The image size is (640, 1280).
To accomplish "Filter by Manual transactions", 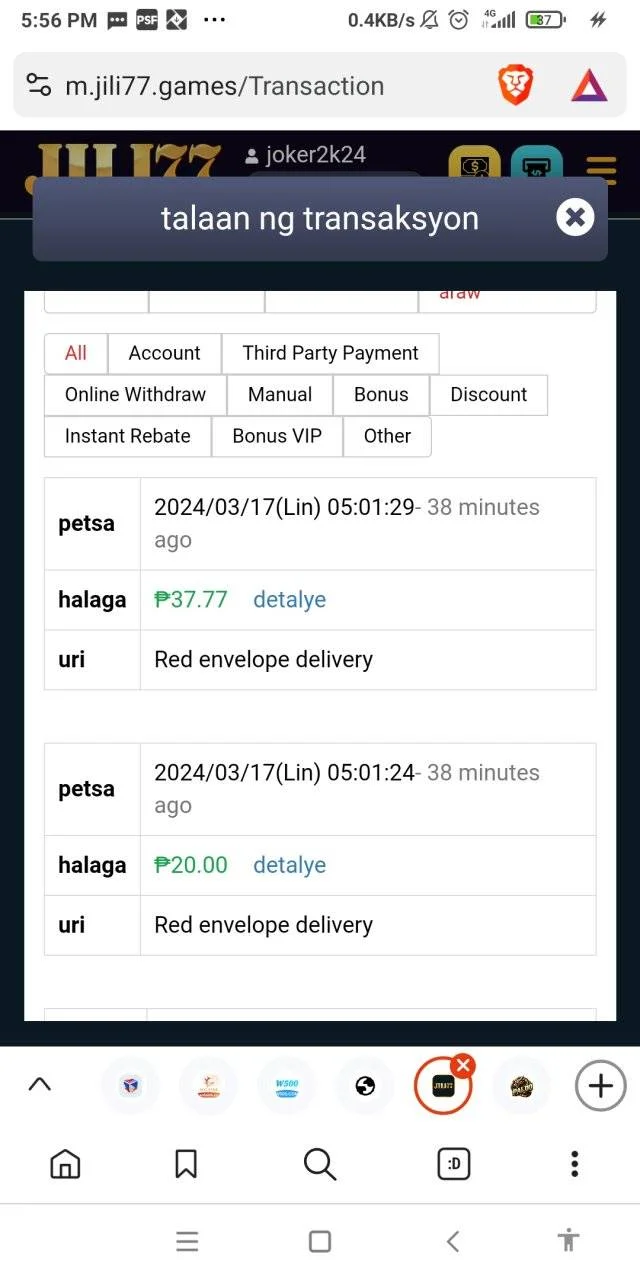I will point(280,395).
